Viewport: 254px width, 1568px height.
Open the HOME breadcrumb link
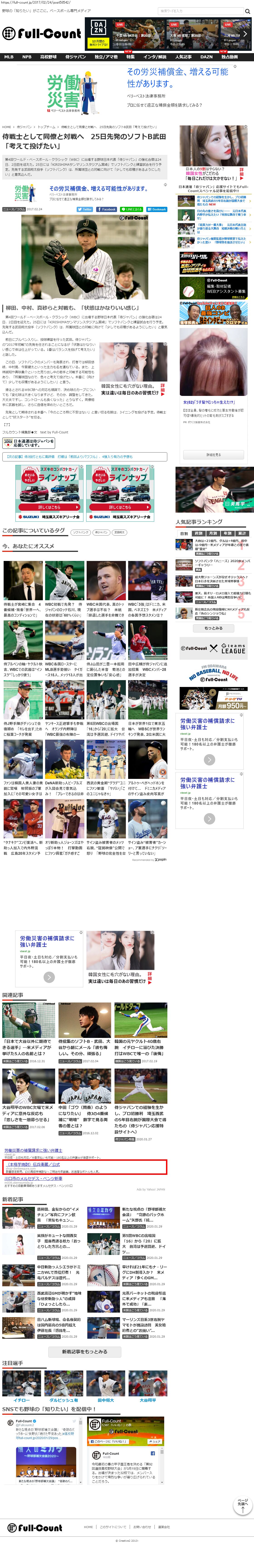7,127
